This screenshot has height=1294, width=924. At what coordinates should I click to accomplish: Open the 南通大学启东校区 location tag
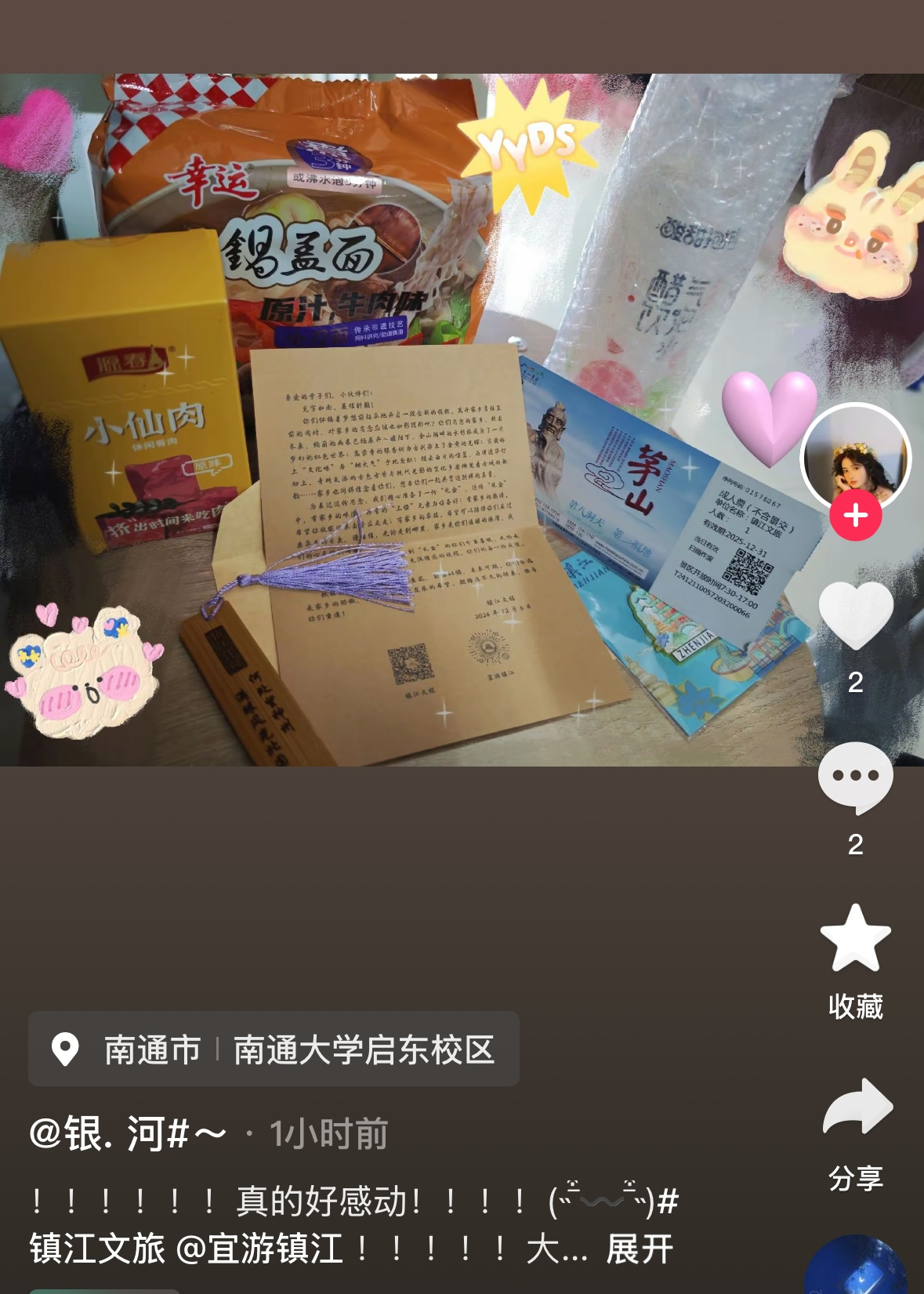[x=364, y=1050]
